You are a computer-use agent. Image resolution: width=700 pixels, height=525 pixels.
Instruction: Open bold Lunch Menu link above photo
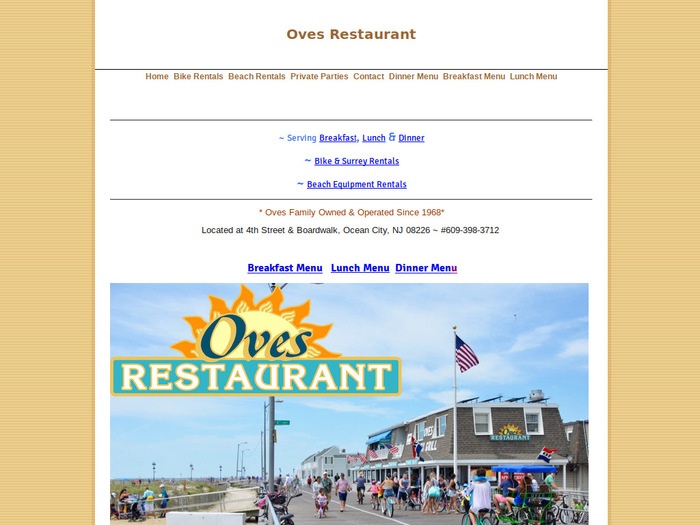tap(360, 268)
